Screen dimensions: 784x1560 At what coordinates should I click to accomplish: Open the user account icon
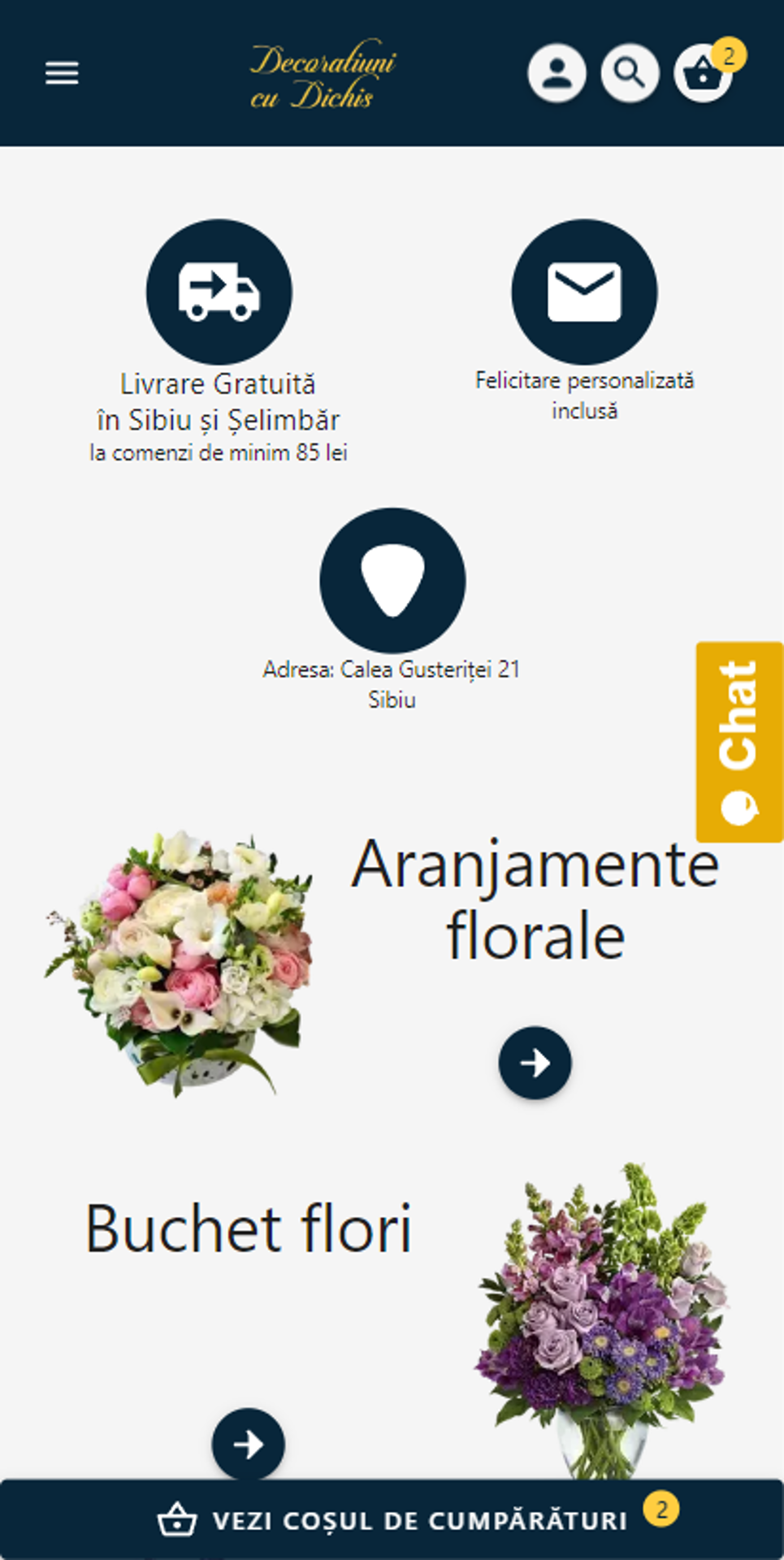pos(557,73)
